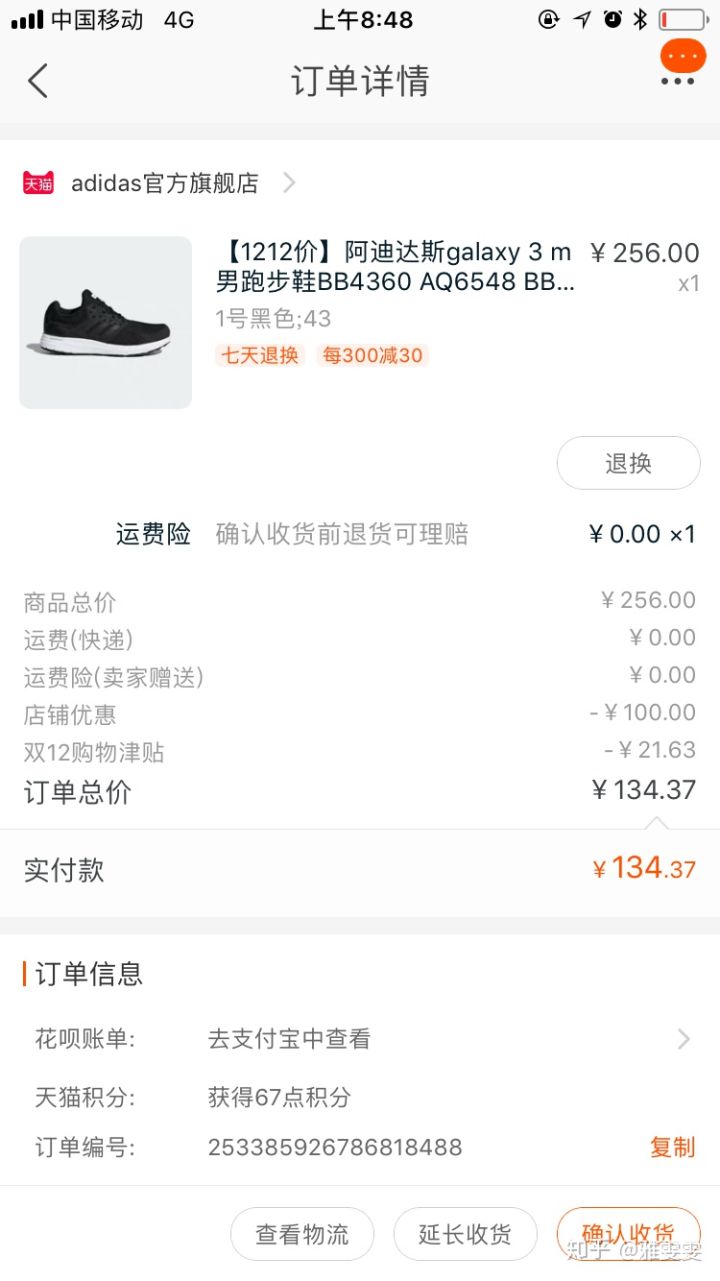Confirm receipt with 确认收货

(x=628, y=1234)
